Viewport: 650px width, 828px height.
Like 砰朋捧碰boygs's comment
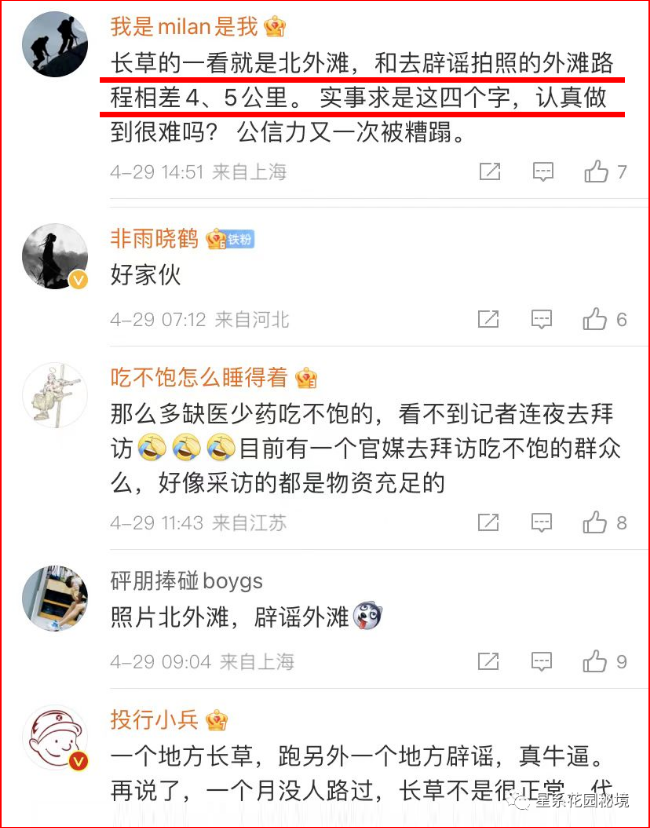pos(596,661)
